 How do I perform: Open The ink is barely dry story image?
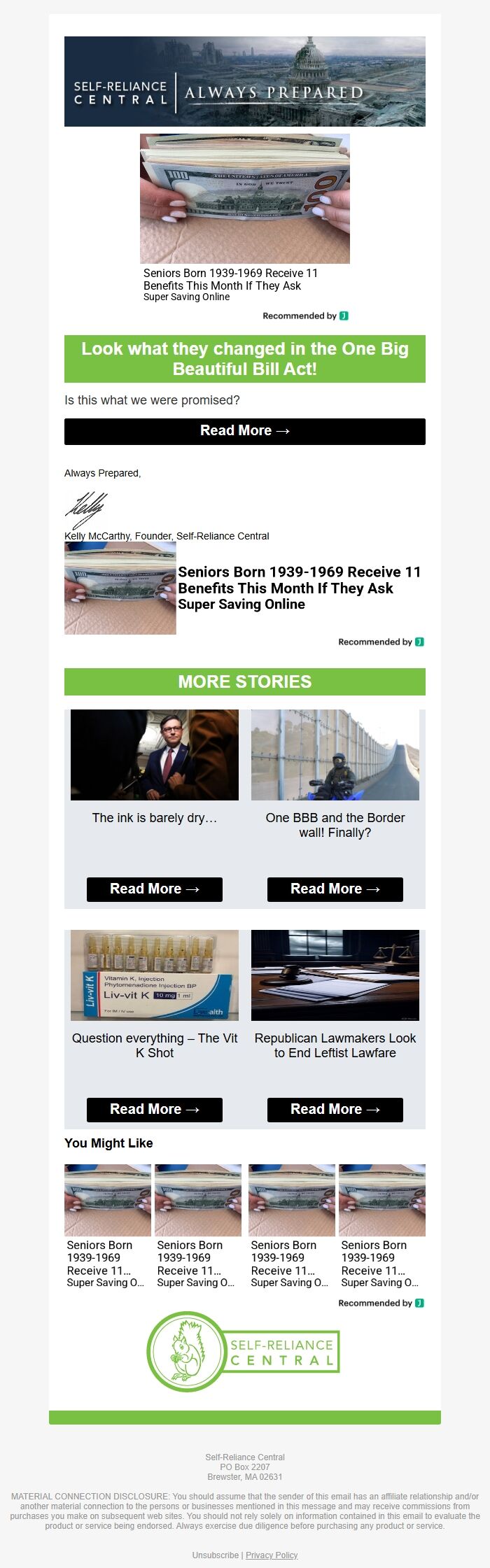point(154,755)
